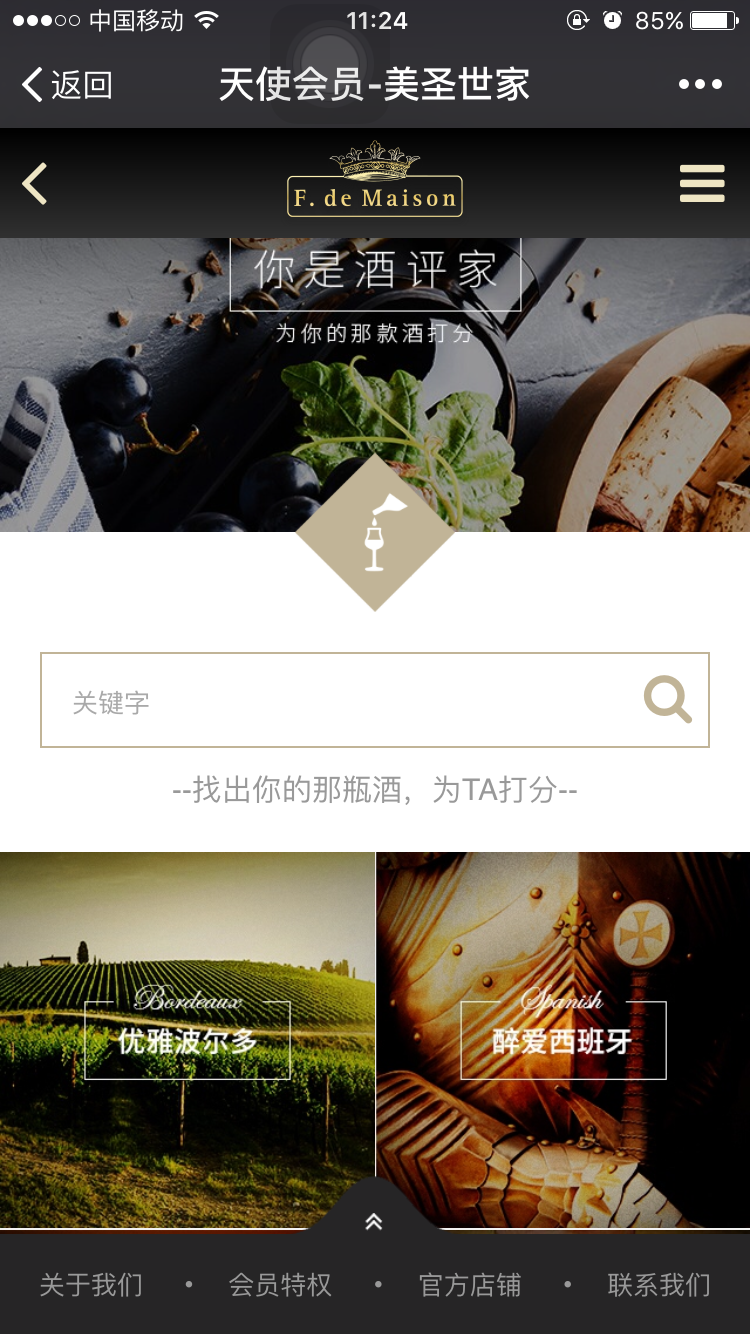Open the three-dot more options menu

700,85
